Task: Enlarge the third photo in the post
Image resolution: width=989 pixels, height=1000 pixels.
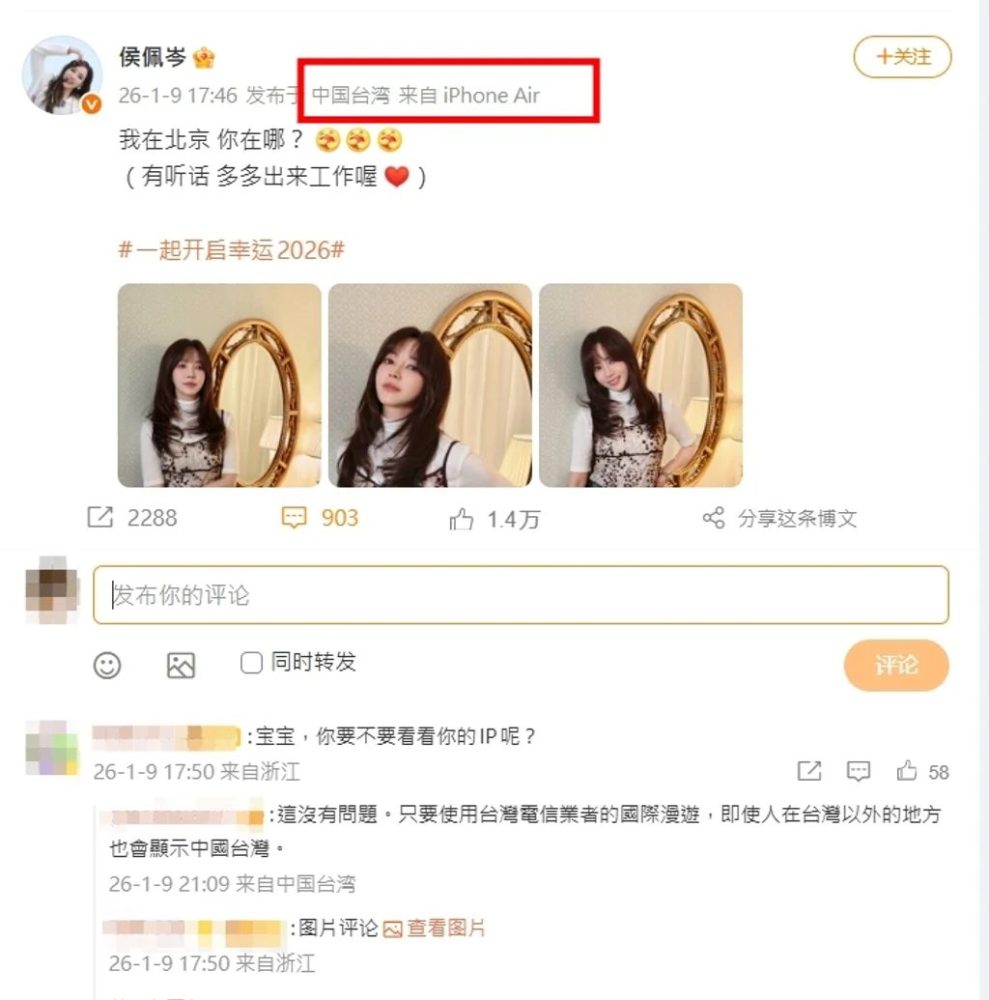Action: point(641,385)
